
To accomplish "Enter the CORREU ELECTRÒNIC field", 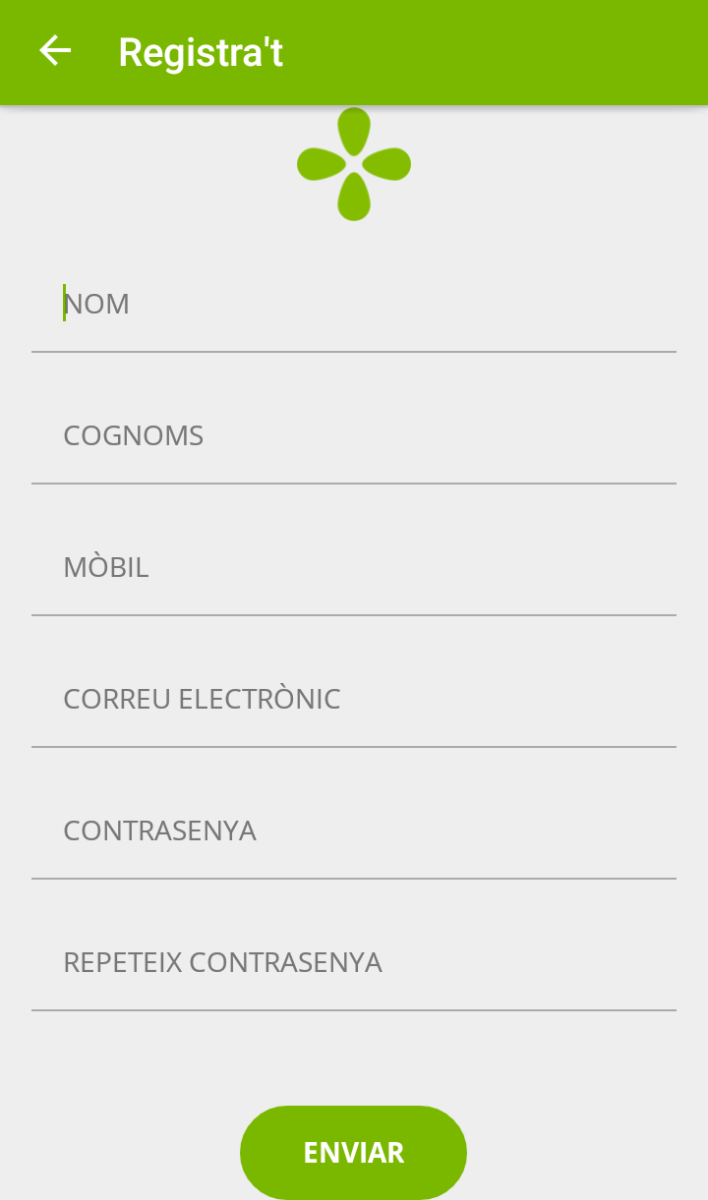I will click(x=354, y=699).
